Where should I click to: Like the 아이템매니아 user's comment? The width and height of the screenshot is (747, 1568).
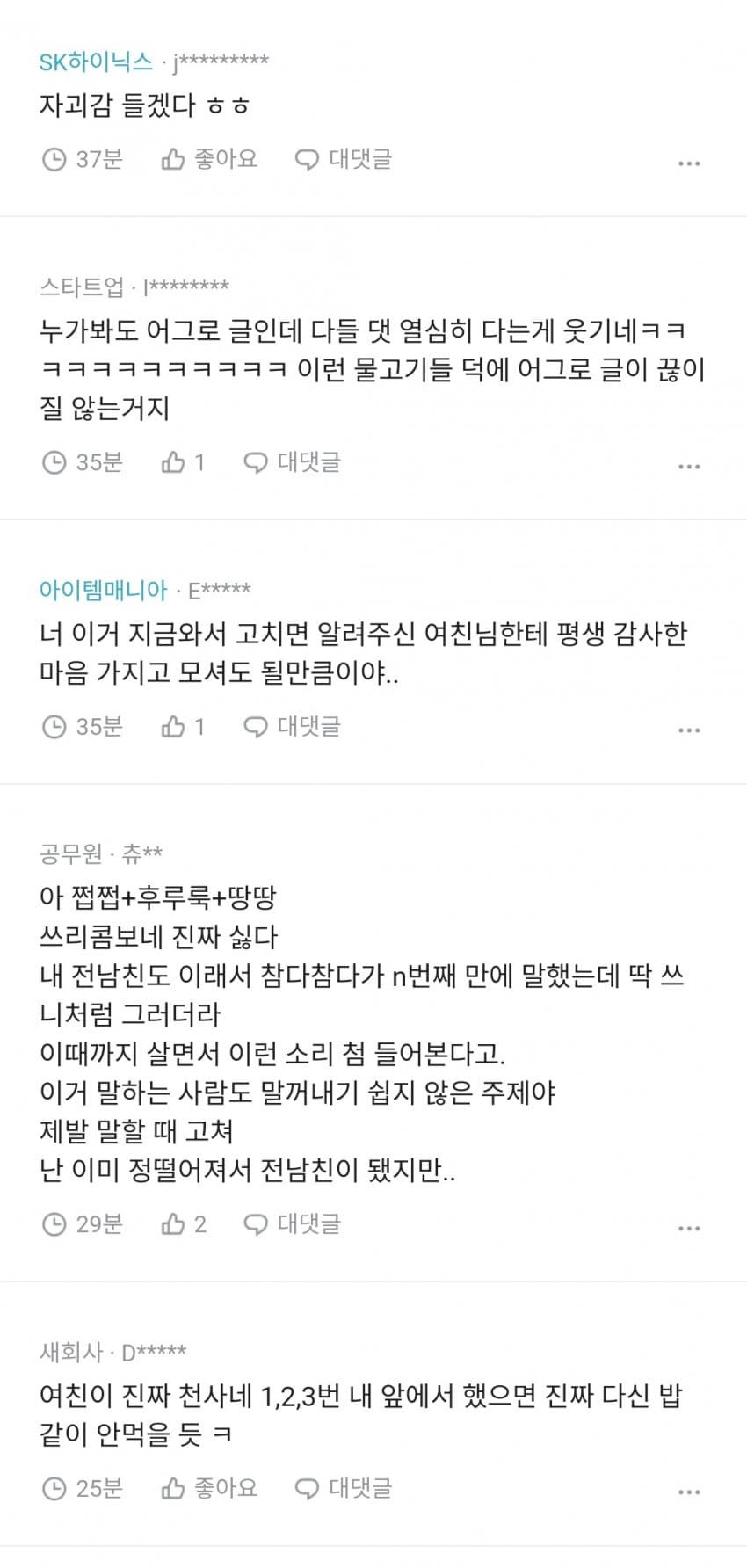pos(183,726)
